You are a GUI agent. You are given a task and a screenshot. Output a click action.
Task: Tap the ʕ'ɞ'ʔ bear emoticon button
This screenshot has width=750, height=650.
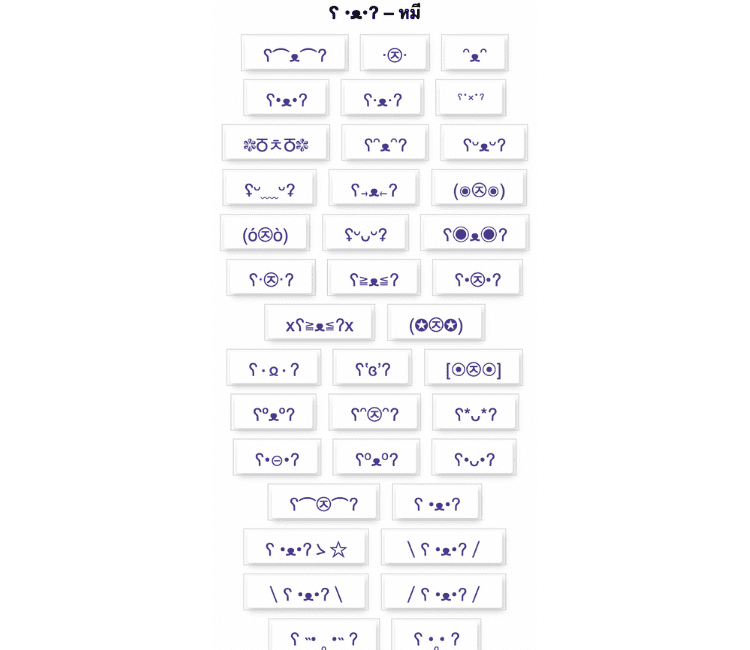click(372, 369)
